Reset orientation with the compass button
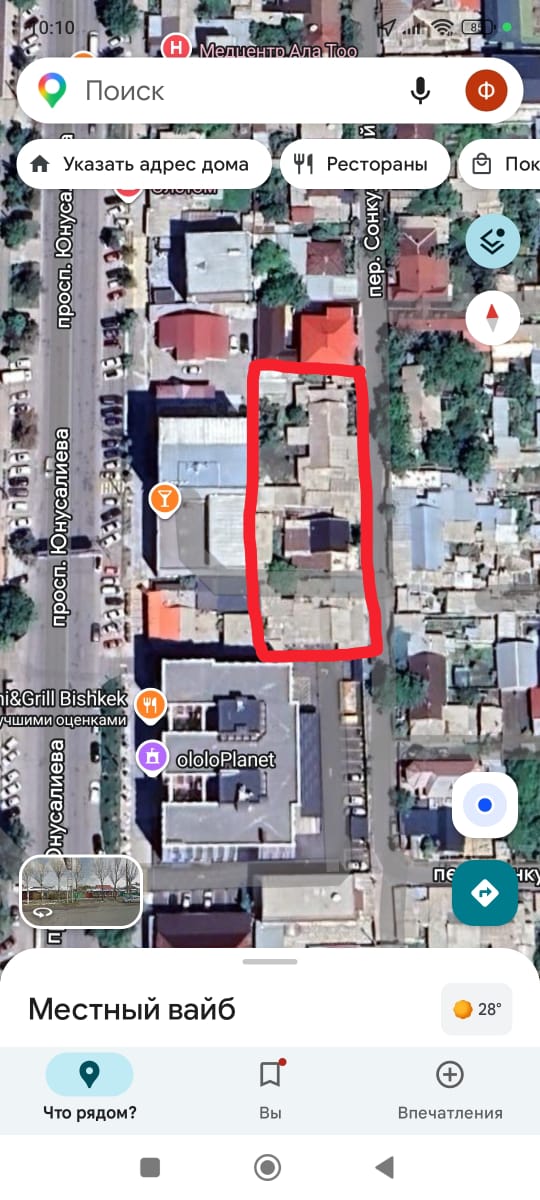Image resolution: width=540 pixels, height=1200 pixels. click(x=493, y=319)
